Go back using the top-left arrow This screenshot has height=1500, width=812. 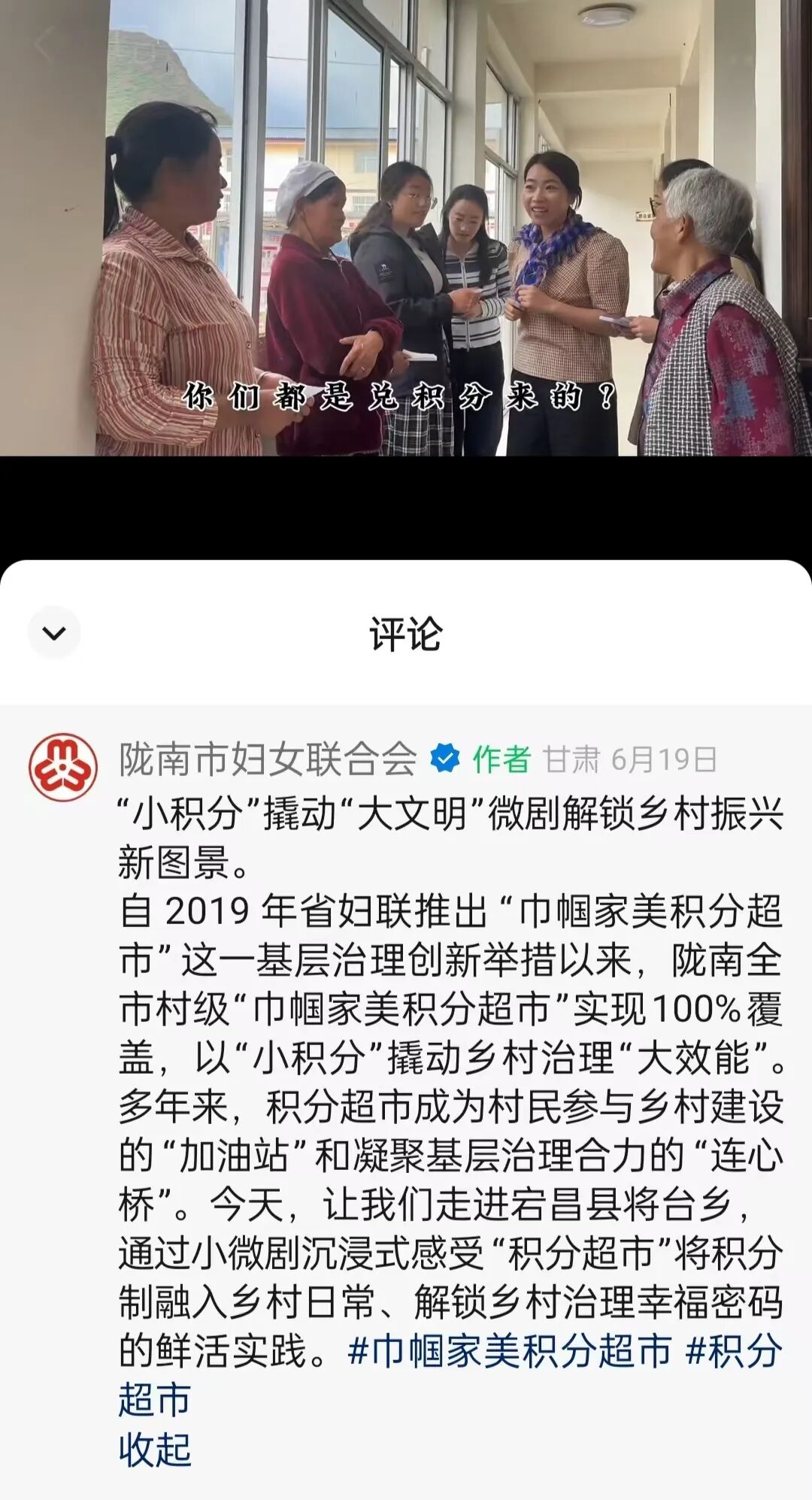click(44, 44)
